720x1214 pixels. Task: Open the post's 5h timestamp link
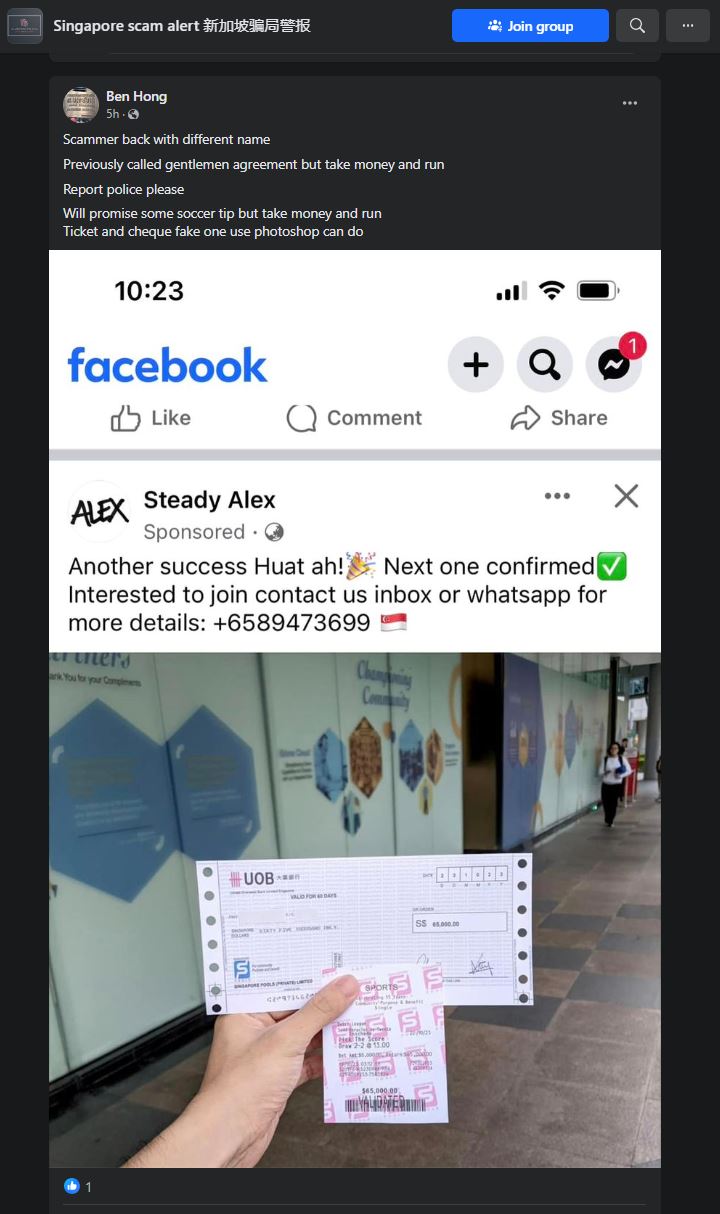tap(112, 114)
